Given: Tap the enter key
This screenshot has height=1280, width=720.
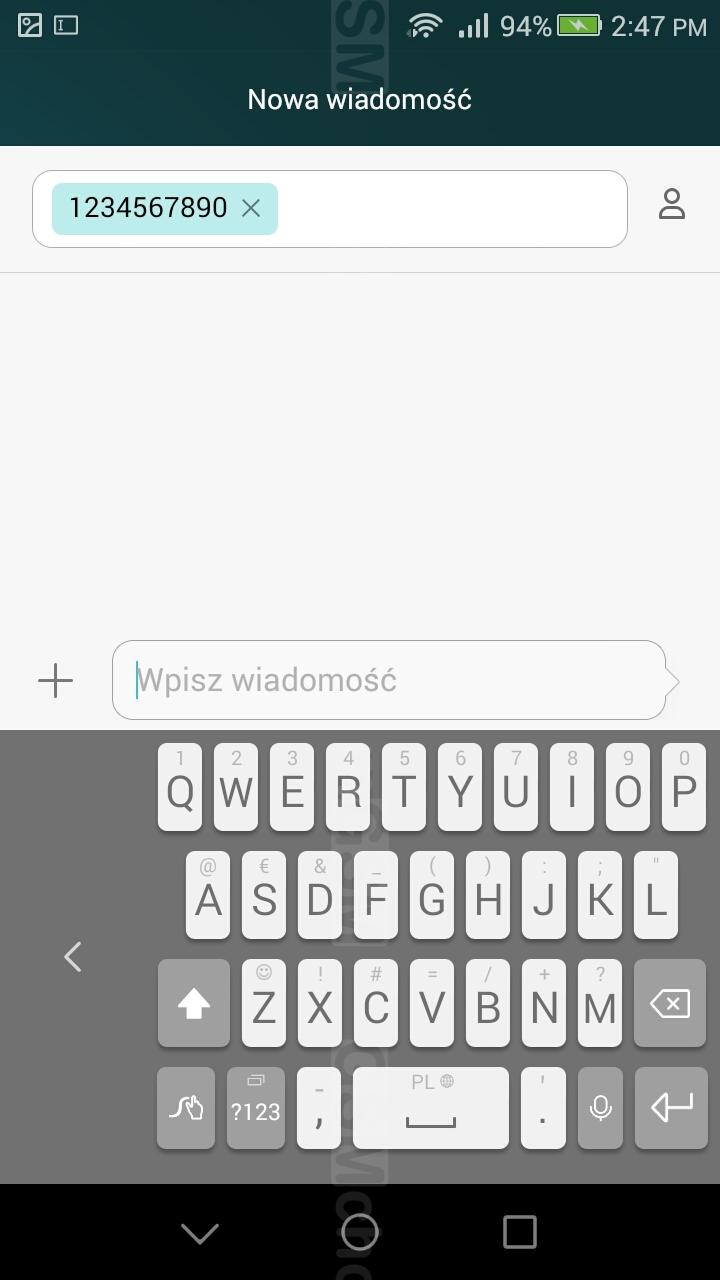Looking at the screenshot, I should coord(671,1108).
